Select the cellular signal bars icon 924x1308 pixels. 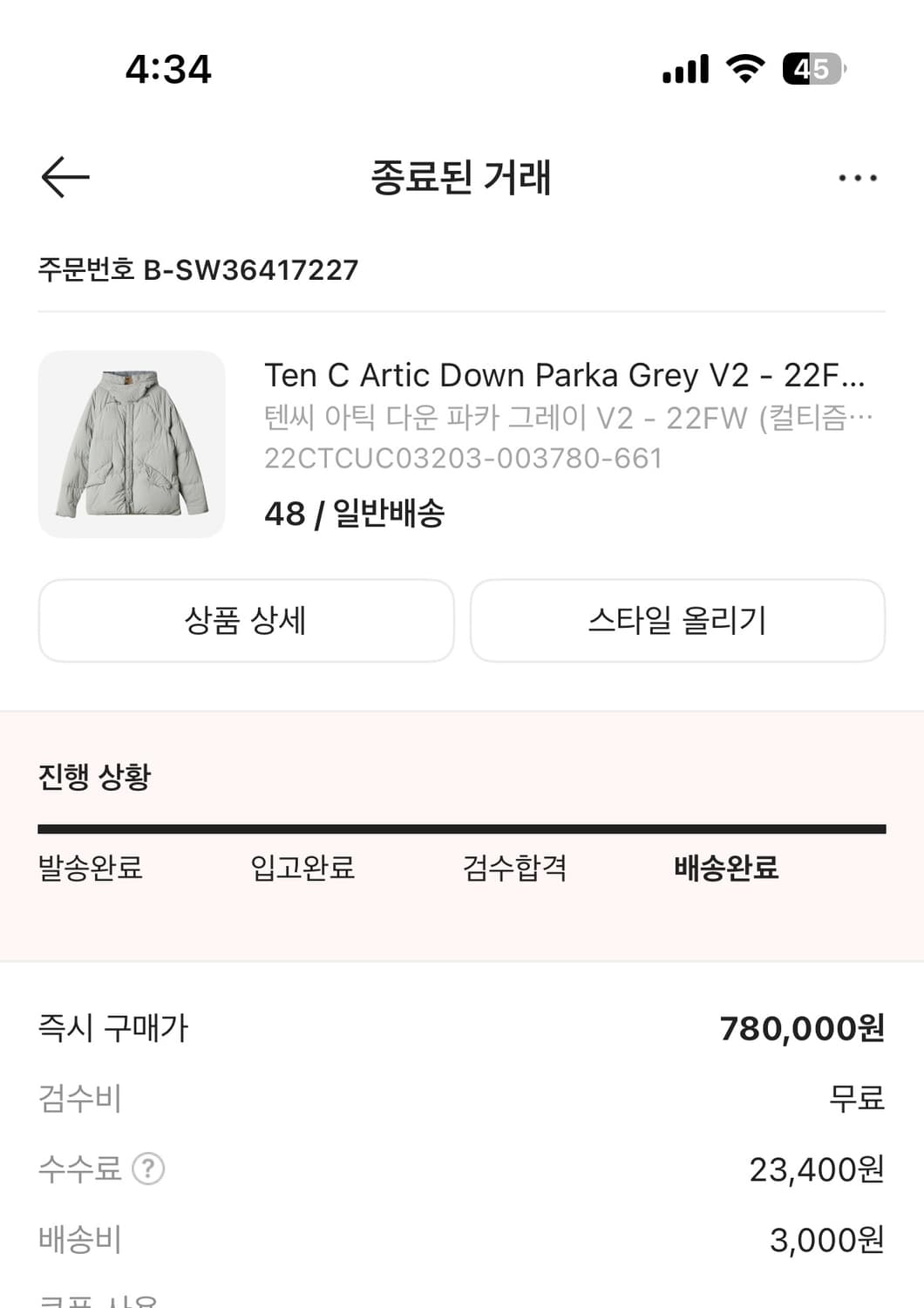684,69
